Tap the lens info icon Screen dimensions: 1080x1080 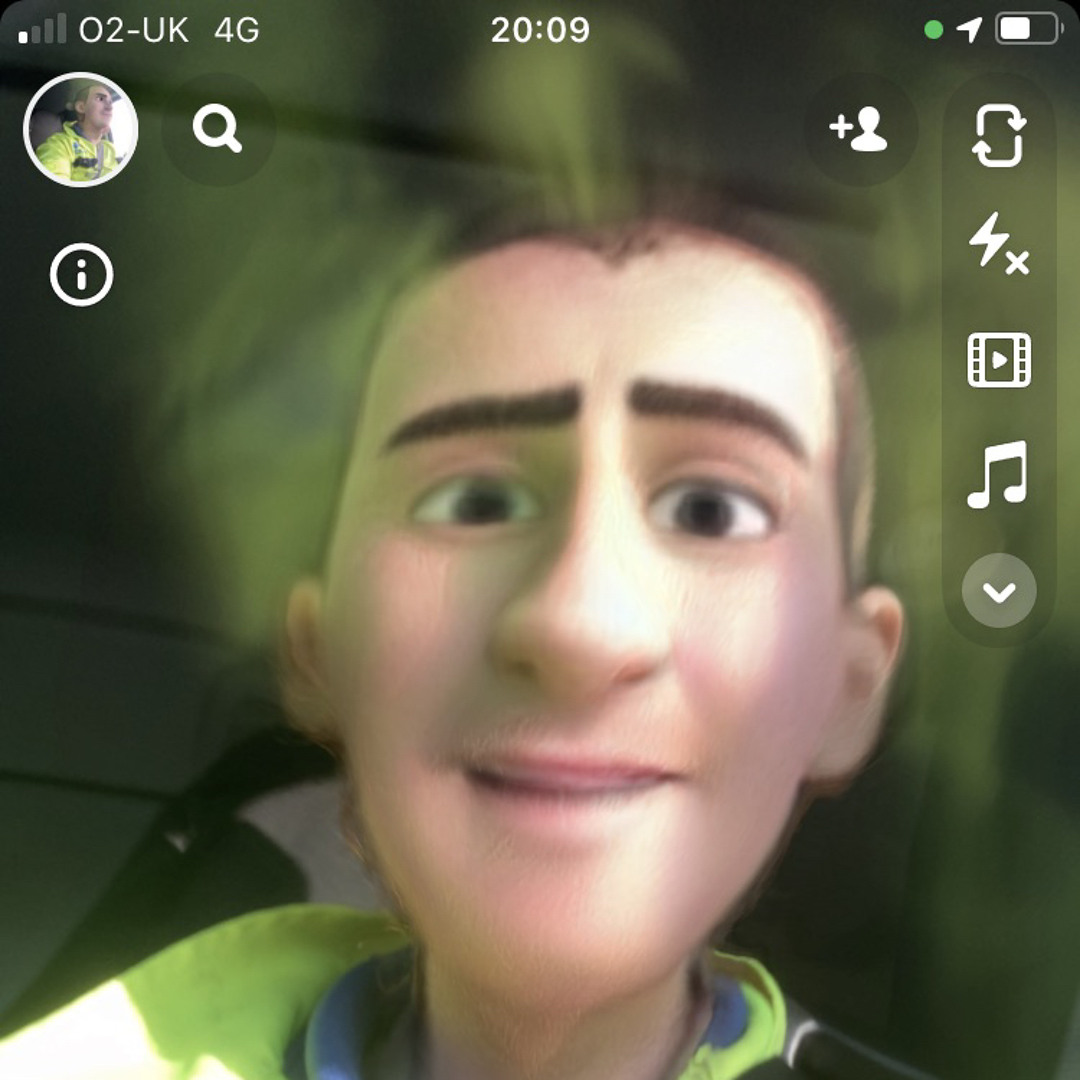[82, 274]
